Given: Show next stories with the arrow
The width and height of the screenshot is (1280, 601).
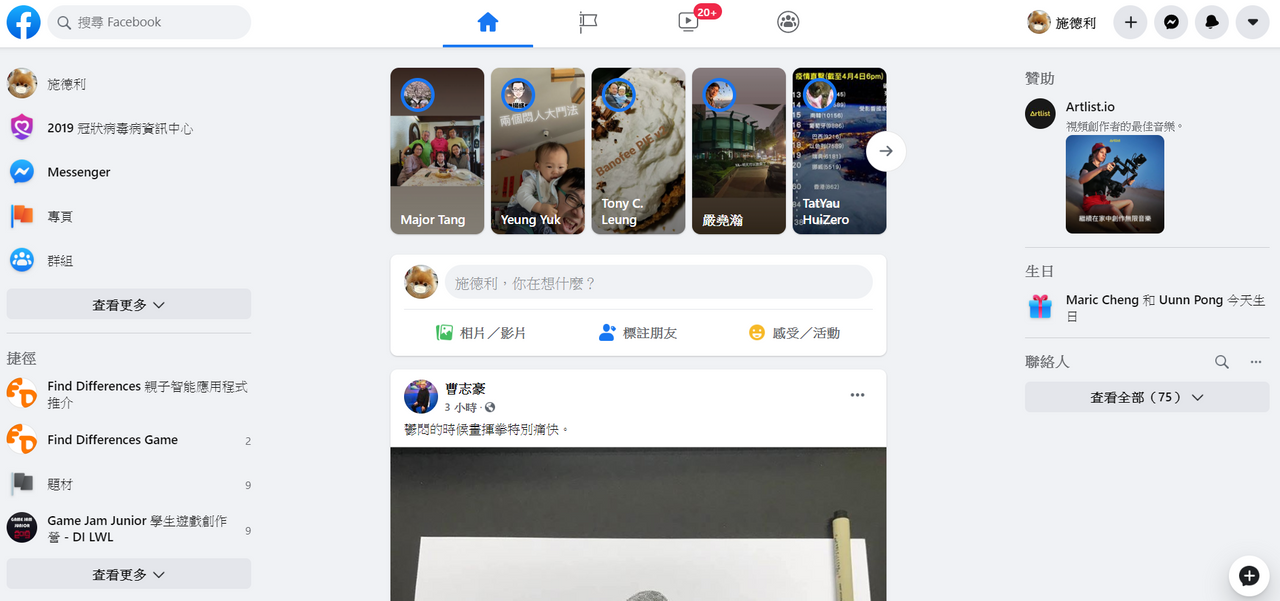Looking at the screenshot, I should coord(886,152).
